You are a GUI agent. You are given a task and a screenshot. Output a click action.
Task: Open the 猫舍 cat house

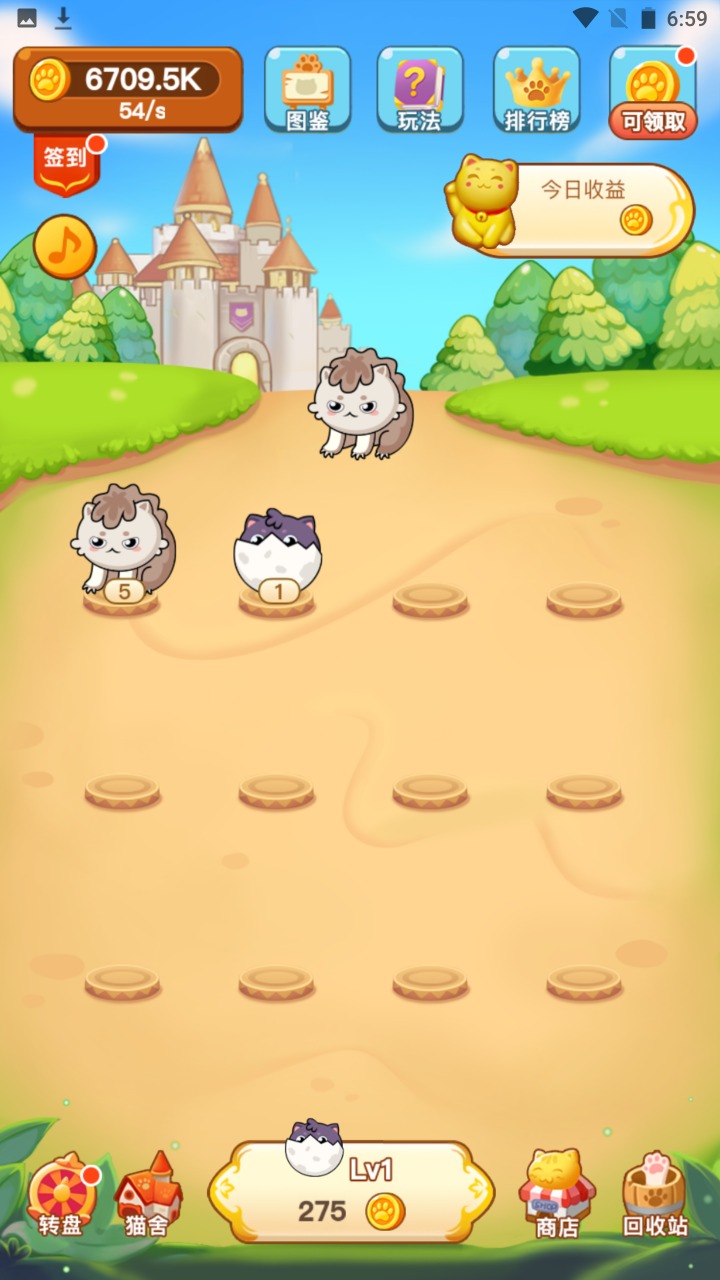[x=148, y=1194]
